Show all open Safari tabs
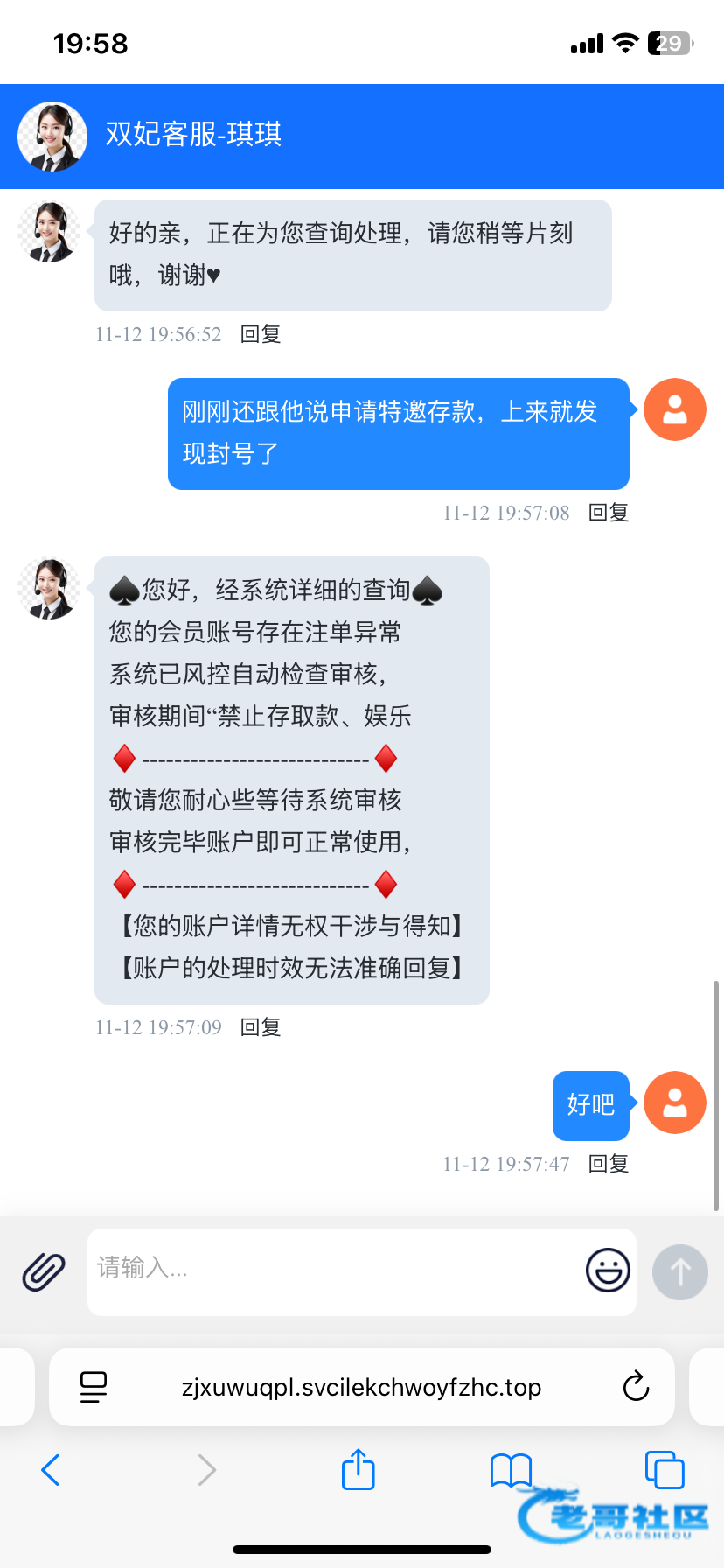The image size is (724, 1568). click(x=665, y=1470)
